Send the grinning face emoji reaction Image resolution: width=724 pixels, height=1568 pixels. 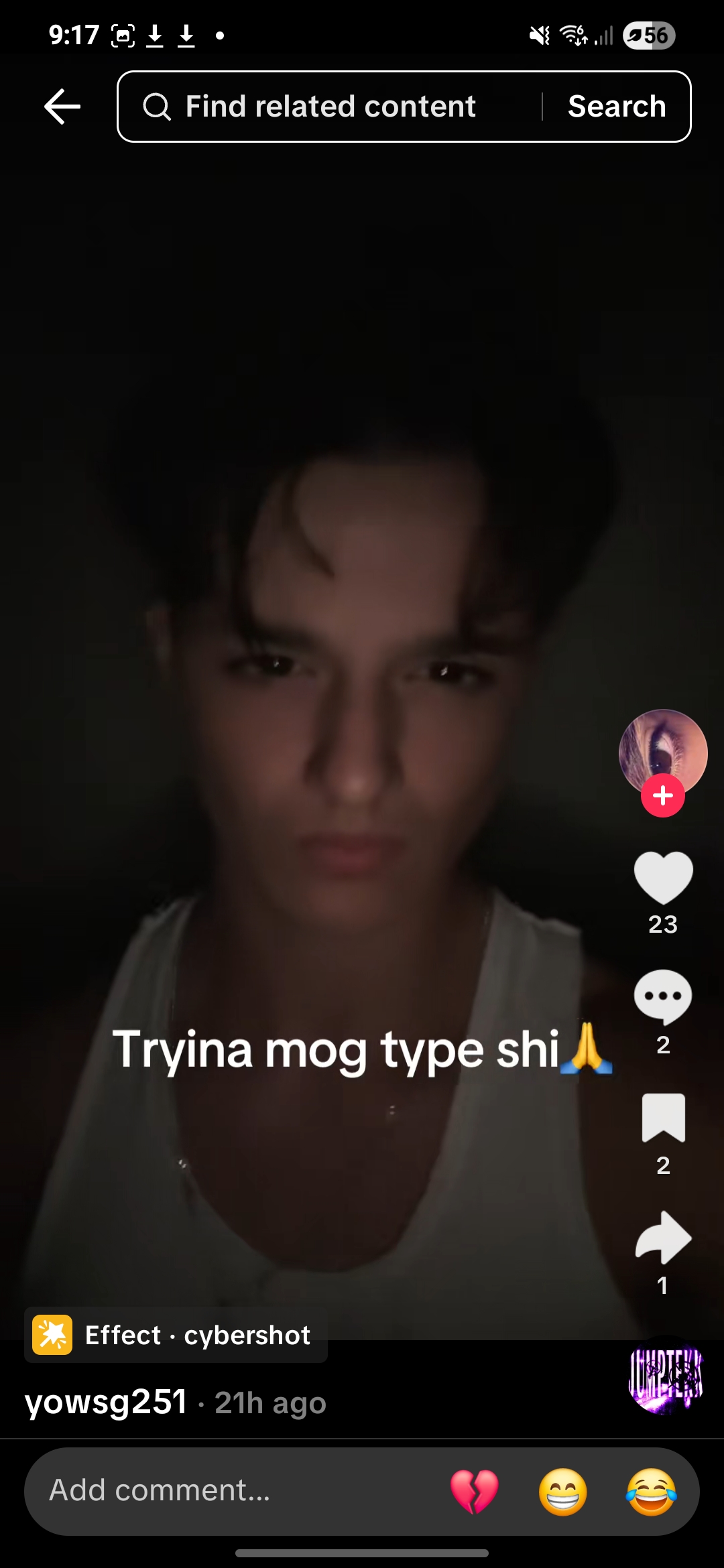pyautogui.click(x=563, y=1492)
